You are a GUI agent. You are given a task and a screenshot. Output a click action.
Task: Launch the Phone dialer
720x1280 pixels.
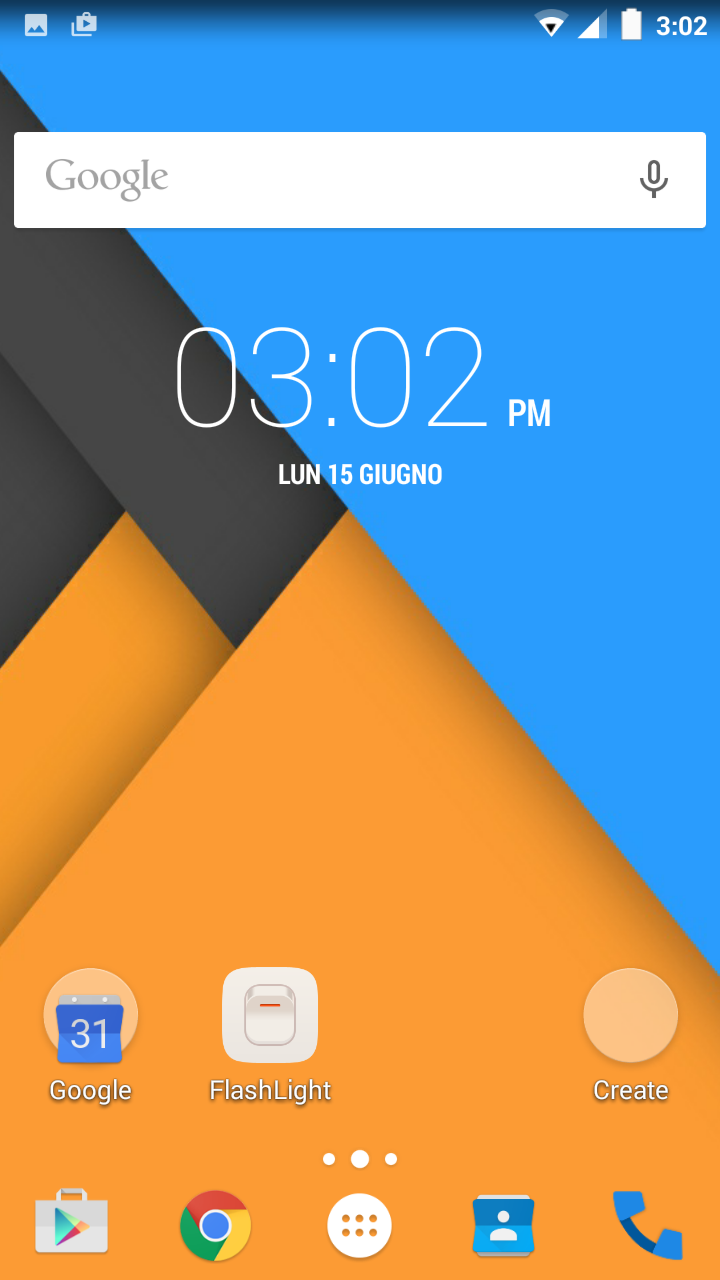click(x=648, y=1224)
